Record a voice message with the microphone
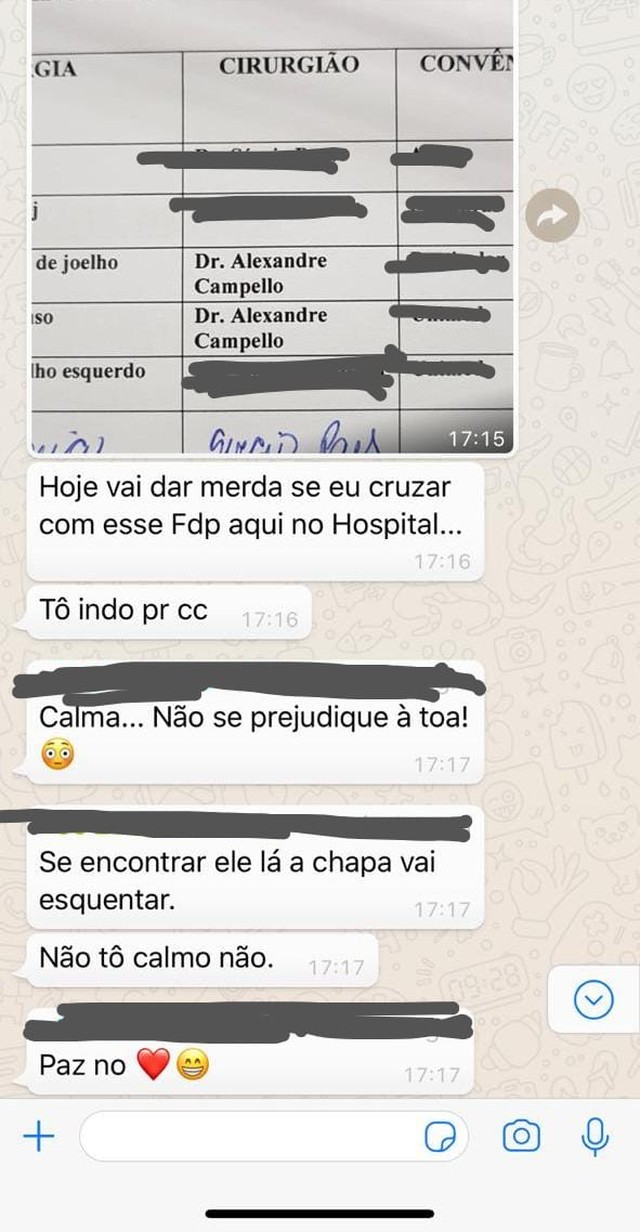 [x=595, y=1137]
